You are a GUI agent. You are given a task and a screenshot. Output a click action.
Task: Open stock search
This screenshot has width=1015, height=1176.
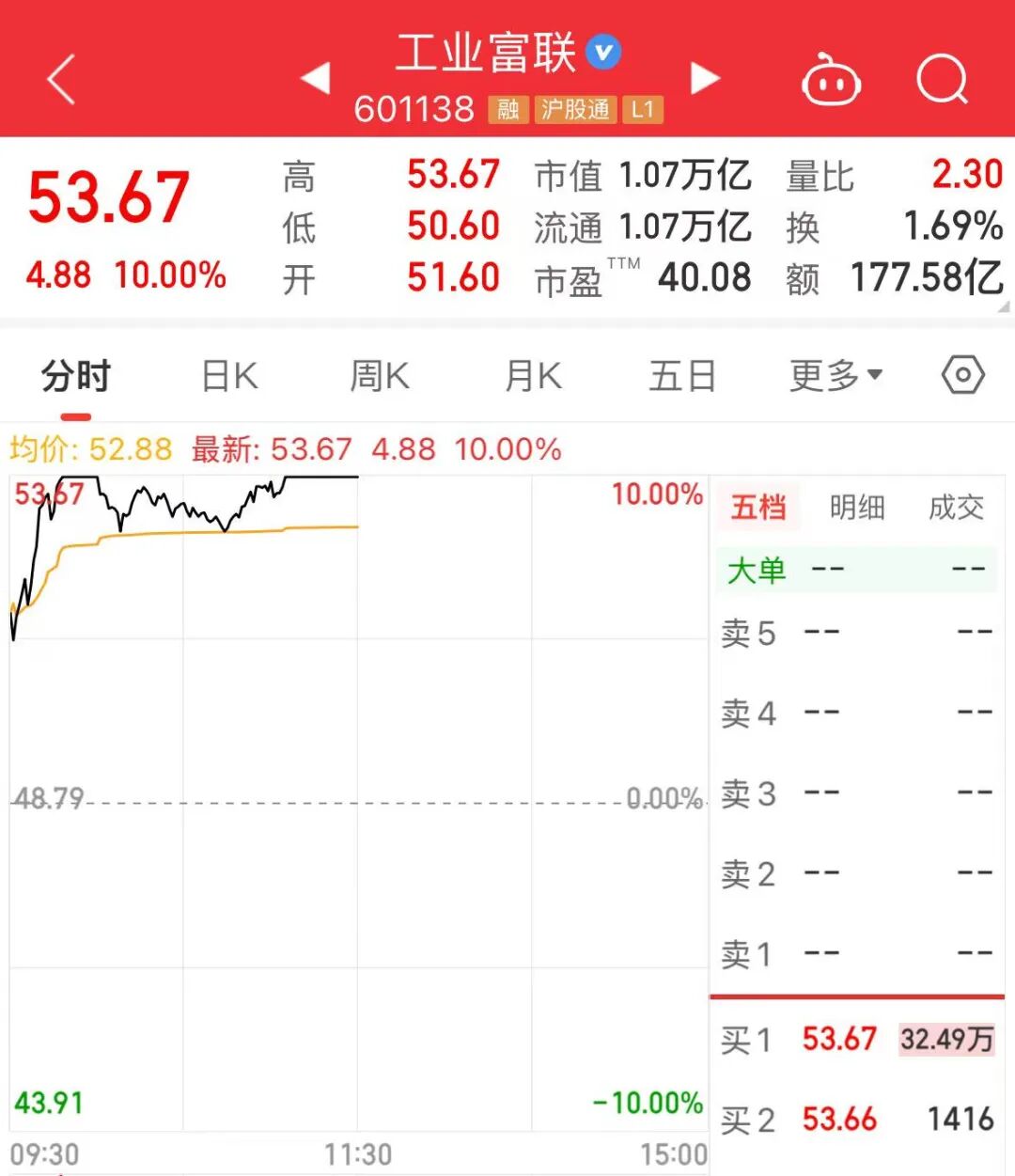942,79
